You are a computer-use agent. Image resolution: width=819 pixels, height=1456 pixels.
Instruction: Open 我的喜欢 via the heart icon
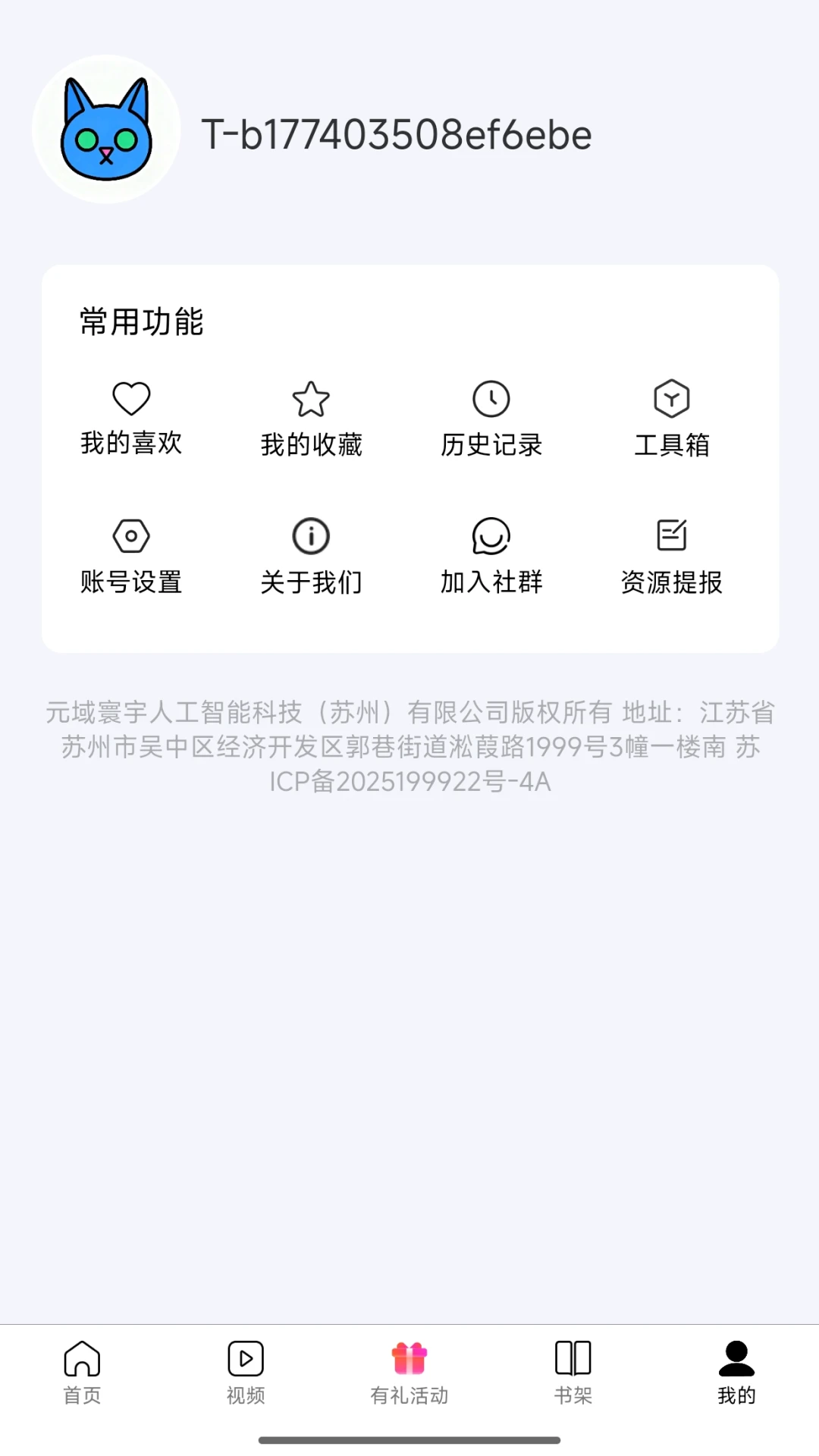pyautogui.click(x=132, y=400)
